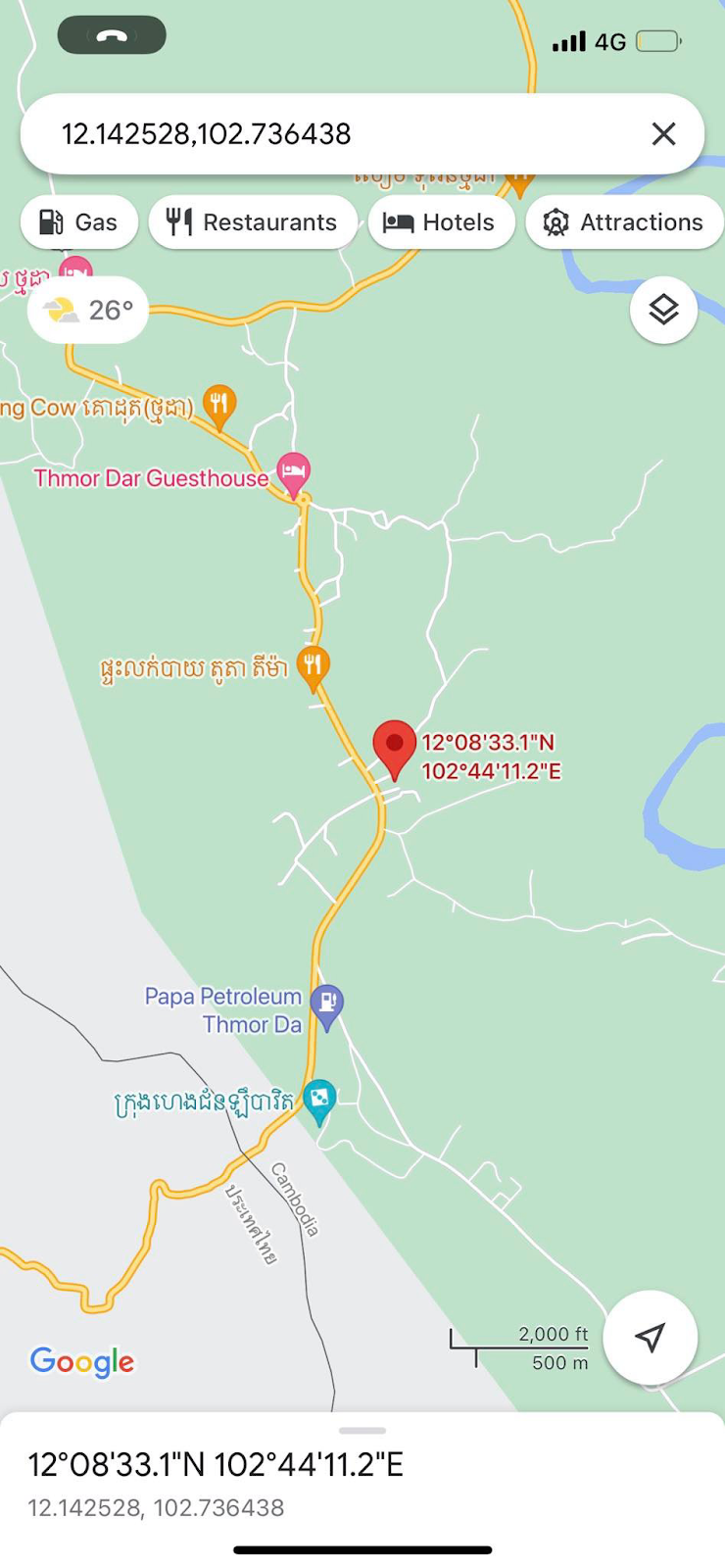Open the map layers button
The height and width of the screenshot is (1568, 725).
pyautogui.click(x=663, y=310)
